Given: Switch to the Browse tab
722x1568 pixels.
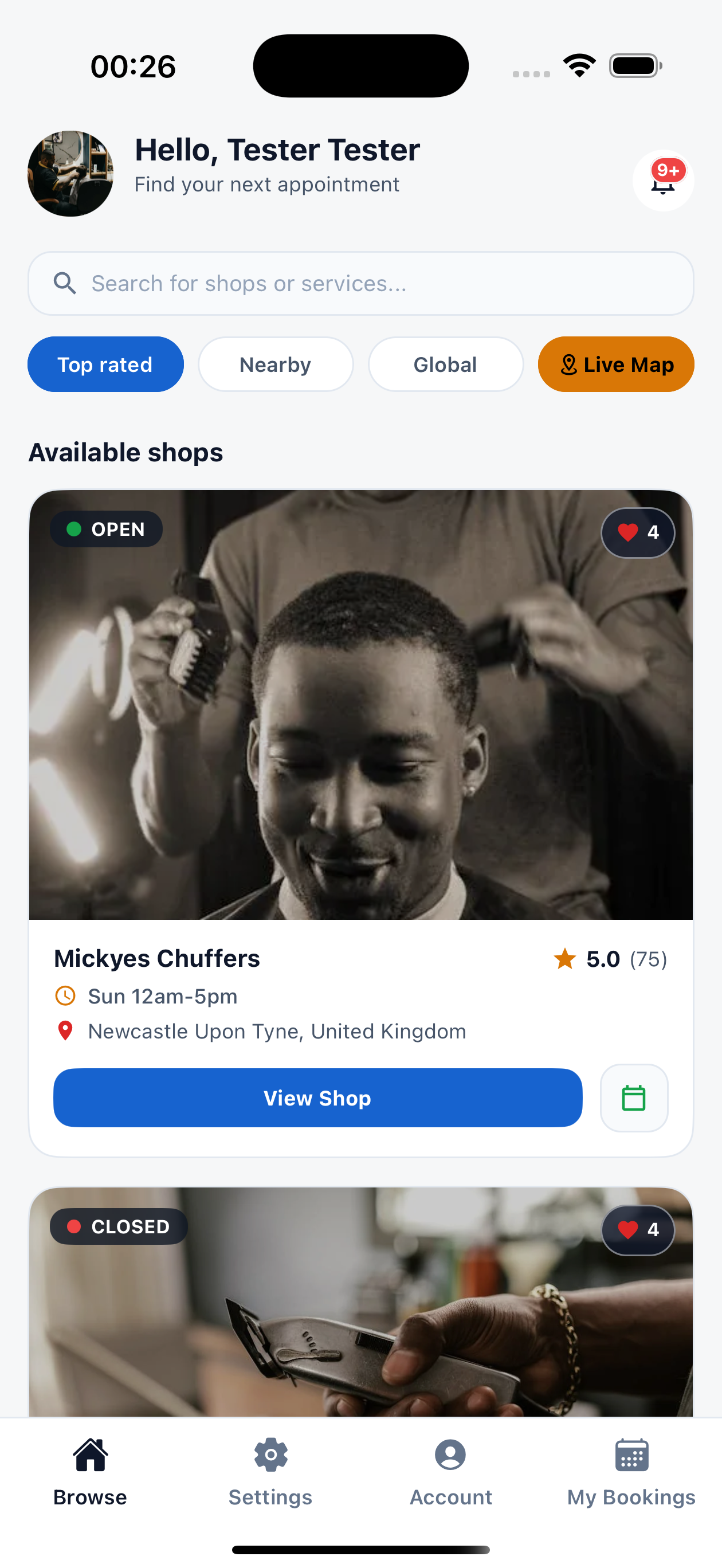Looking at the screenshot, I should click(x=90, y=1473).
